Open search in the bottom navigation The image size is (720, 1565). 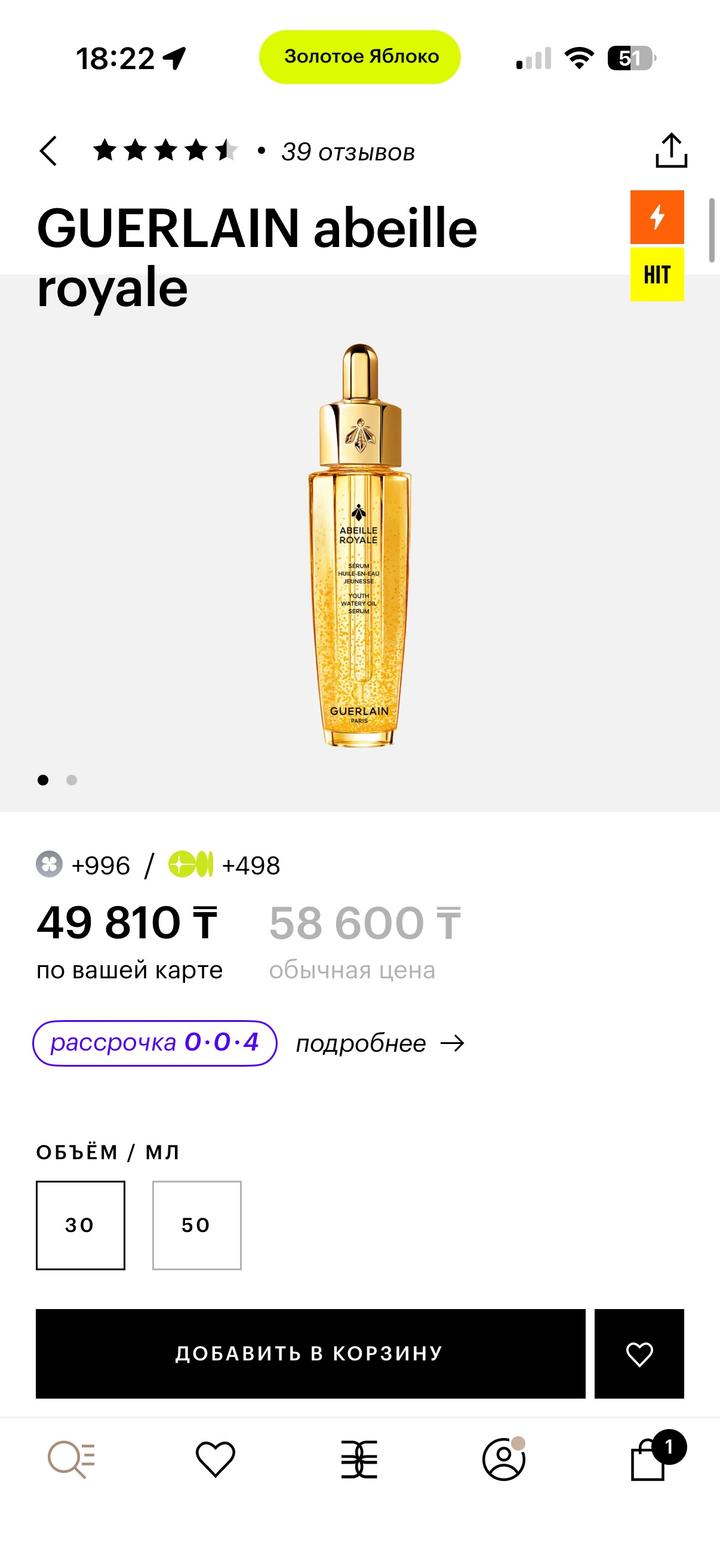click(x=71, y=1460)
